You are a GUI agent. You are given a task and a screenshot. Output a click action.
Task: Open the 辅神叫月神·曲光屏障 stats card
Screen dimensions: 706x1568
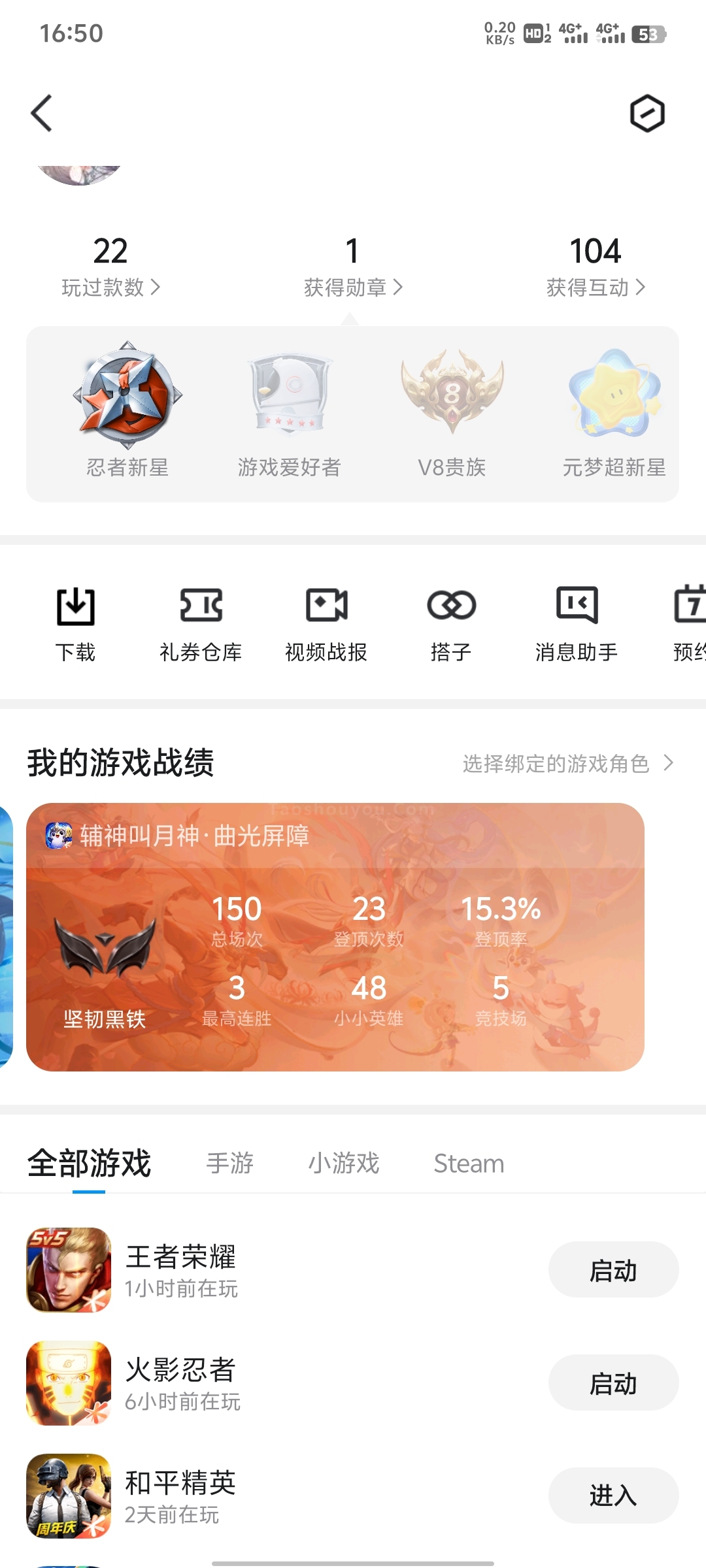coord(335,937)
